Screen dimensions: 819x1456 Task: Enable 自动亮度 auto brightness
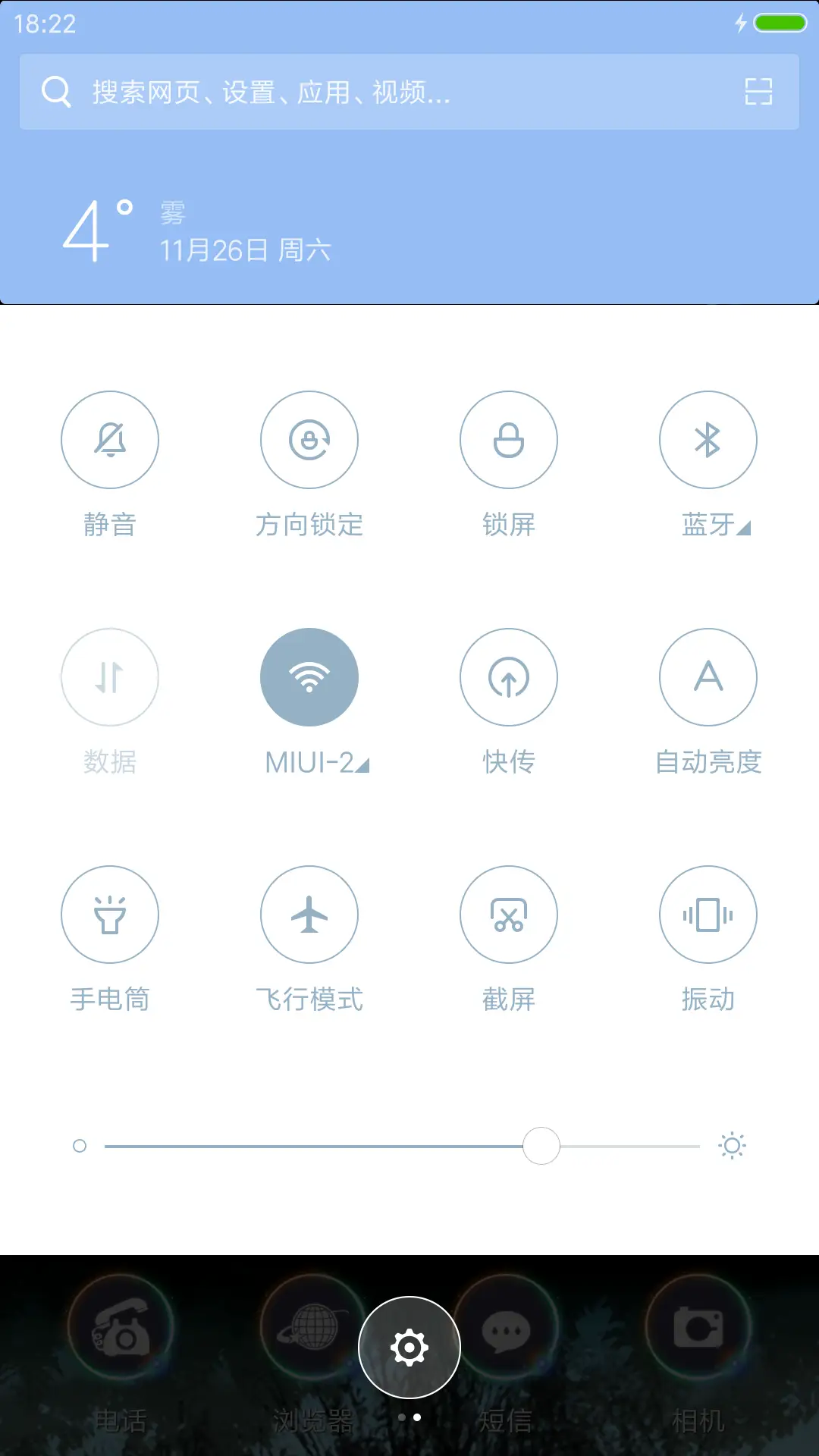point(708,677)
